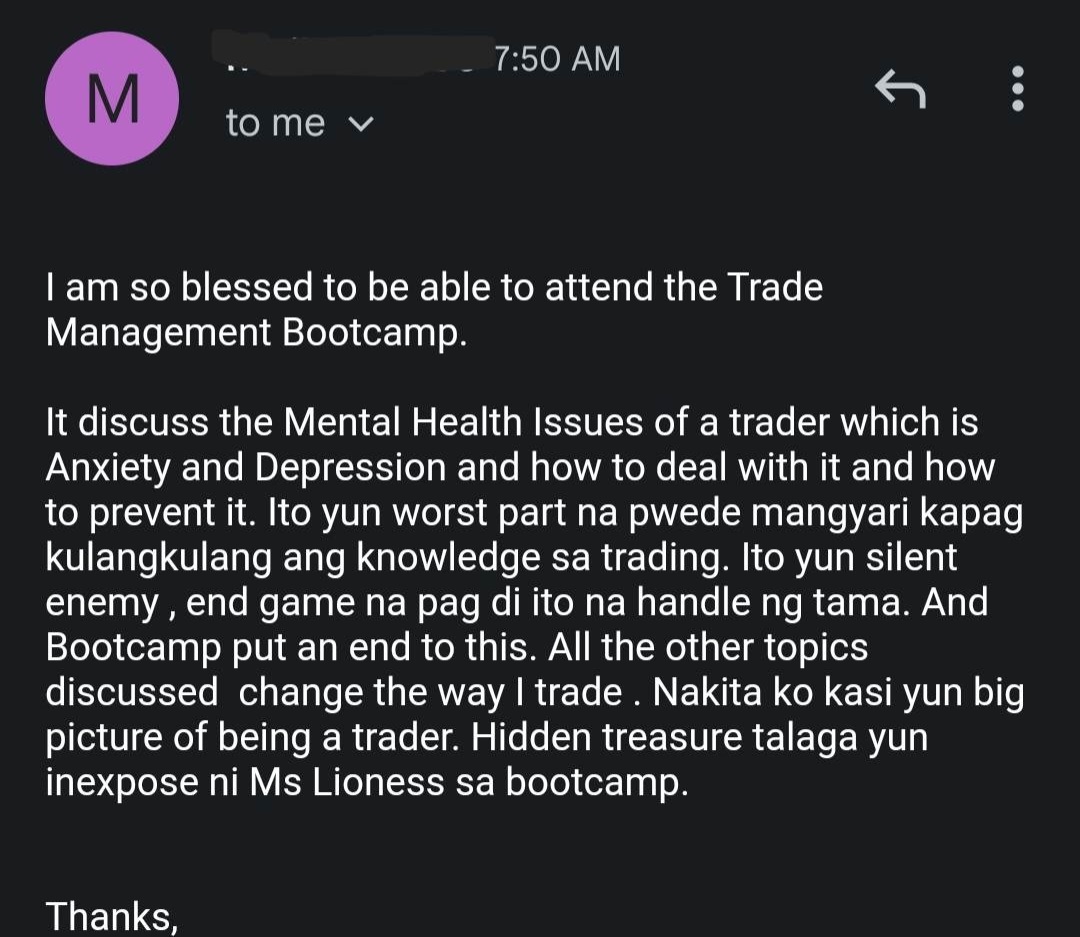The width and height of the screenshot is (1080, 937).
Task: Expand the "to me" recipient details
Action: pos(361,124)
